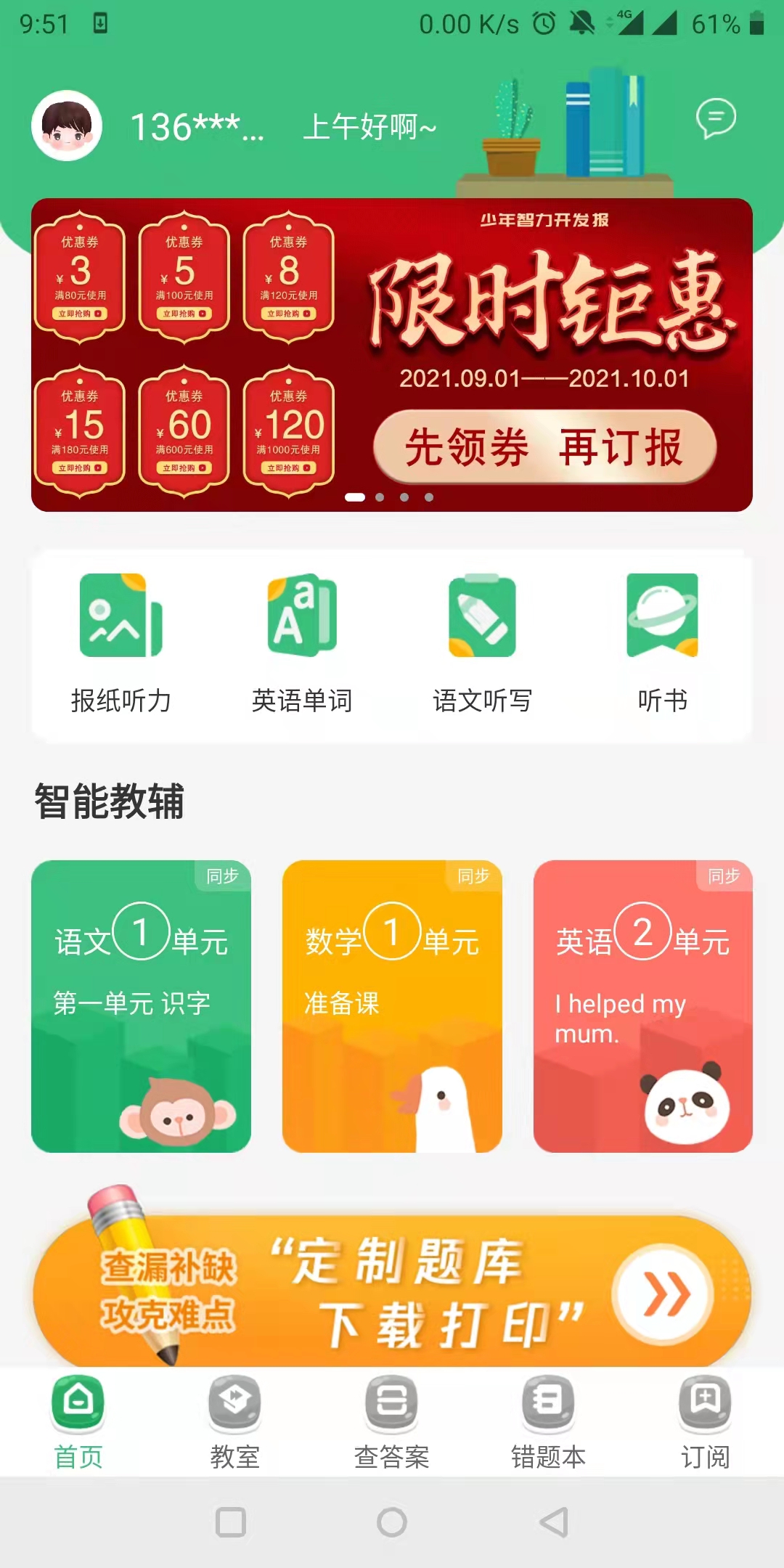Open the 数学 1单元 准备课 card
The height and width of the screenshot is (1568, 784).
click(392, 1006)
